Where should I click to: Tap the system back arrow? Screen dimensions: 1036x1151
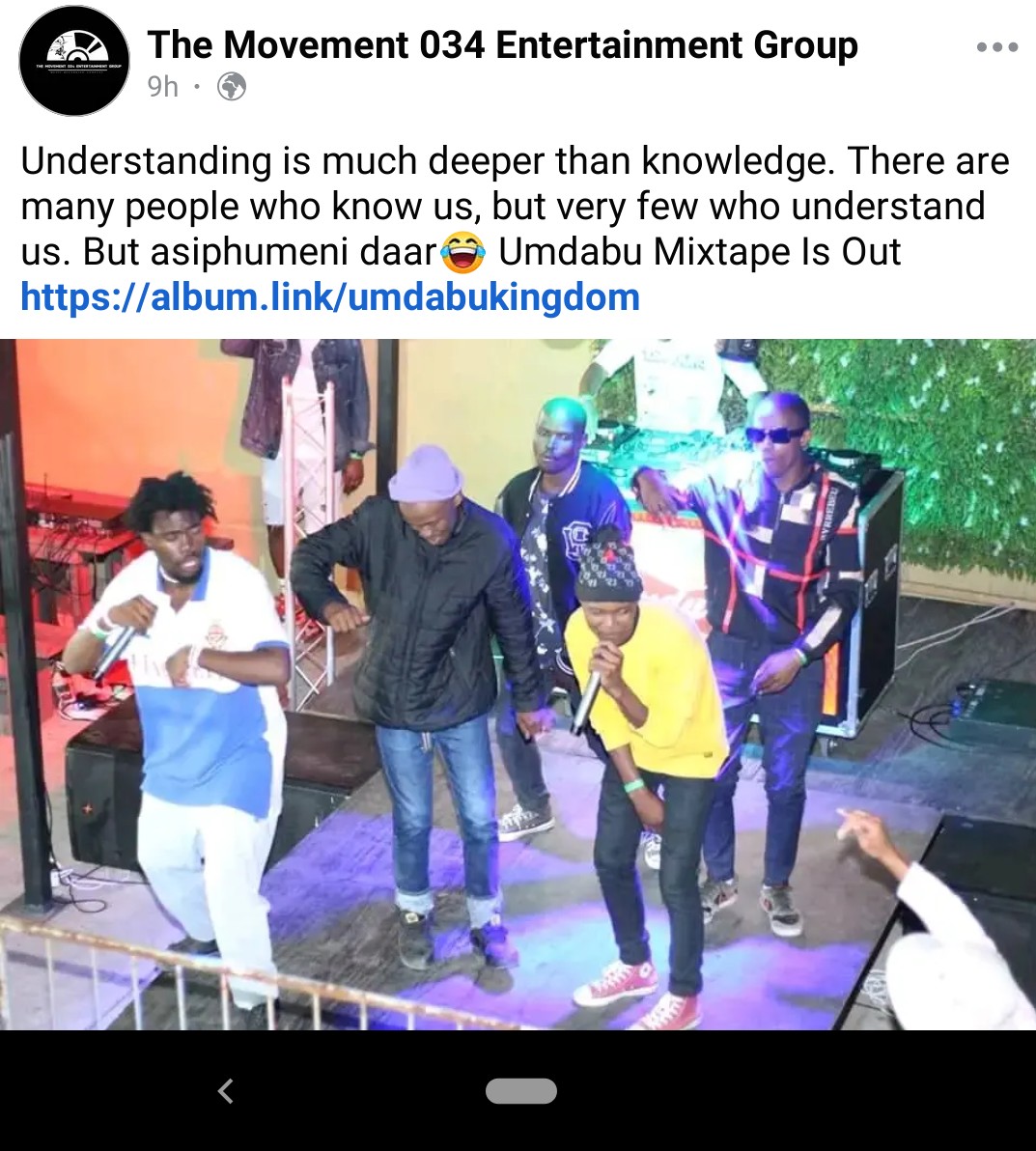pyautogui.click(x=226, y=1091)
